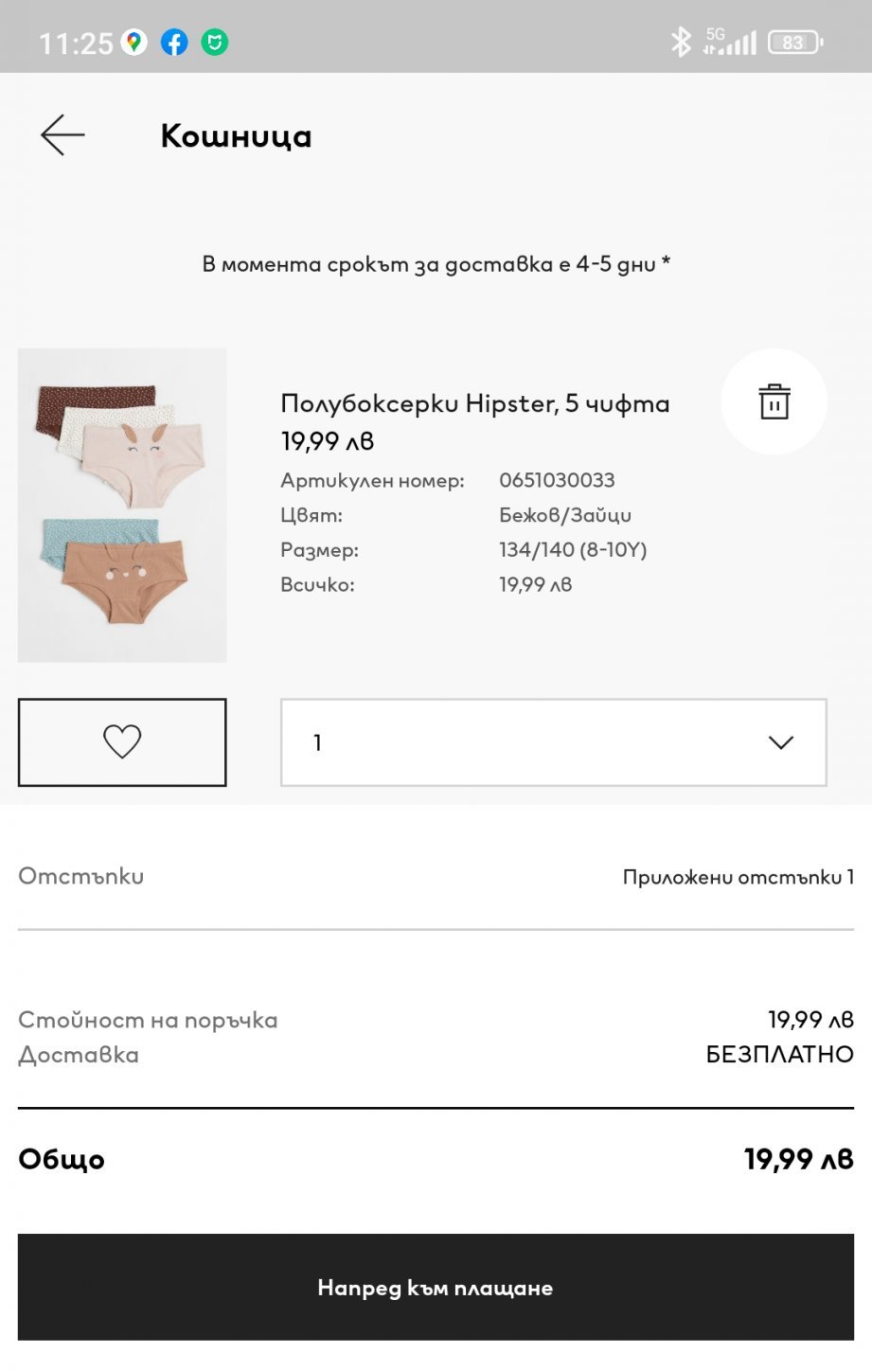
Task: Open the Отстъпки discounts row
Action: click(x=436, y=877)
